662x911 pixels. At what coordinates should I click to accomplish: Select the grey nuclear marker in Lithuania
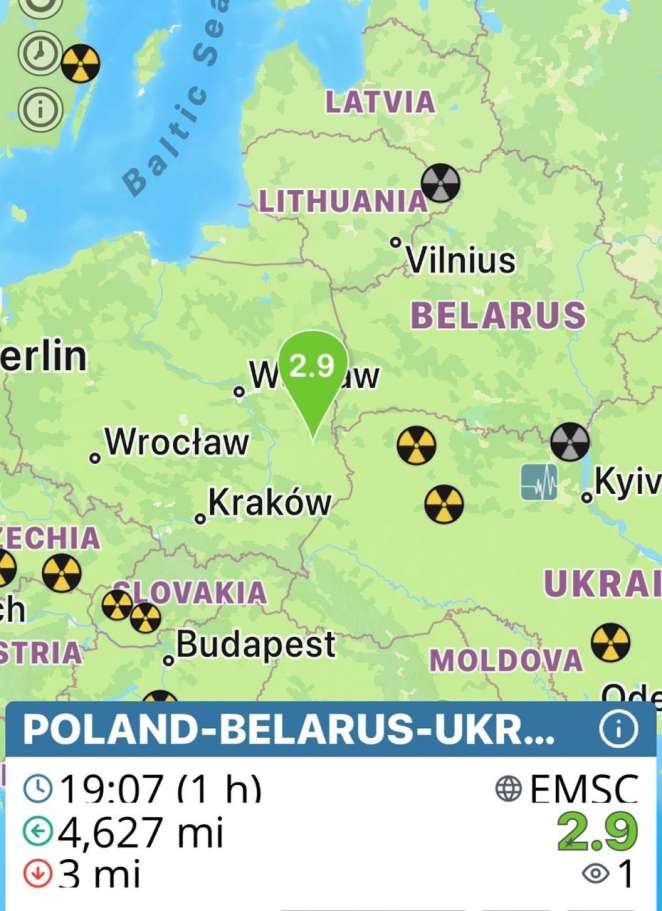(x=440, y=183)
